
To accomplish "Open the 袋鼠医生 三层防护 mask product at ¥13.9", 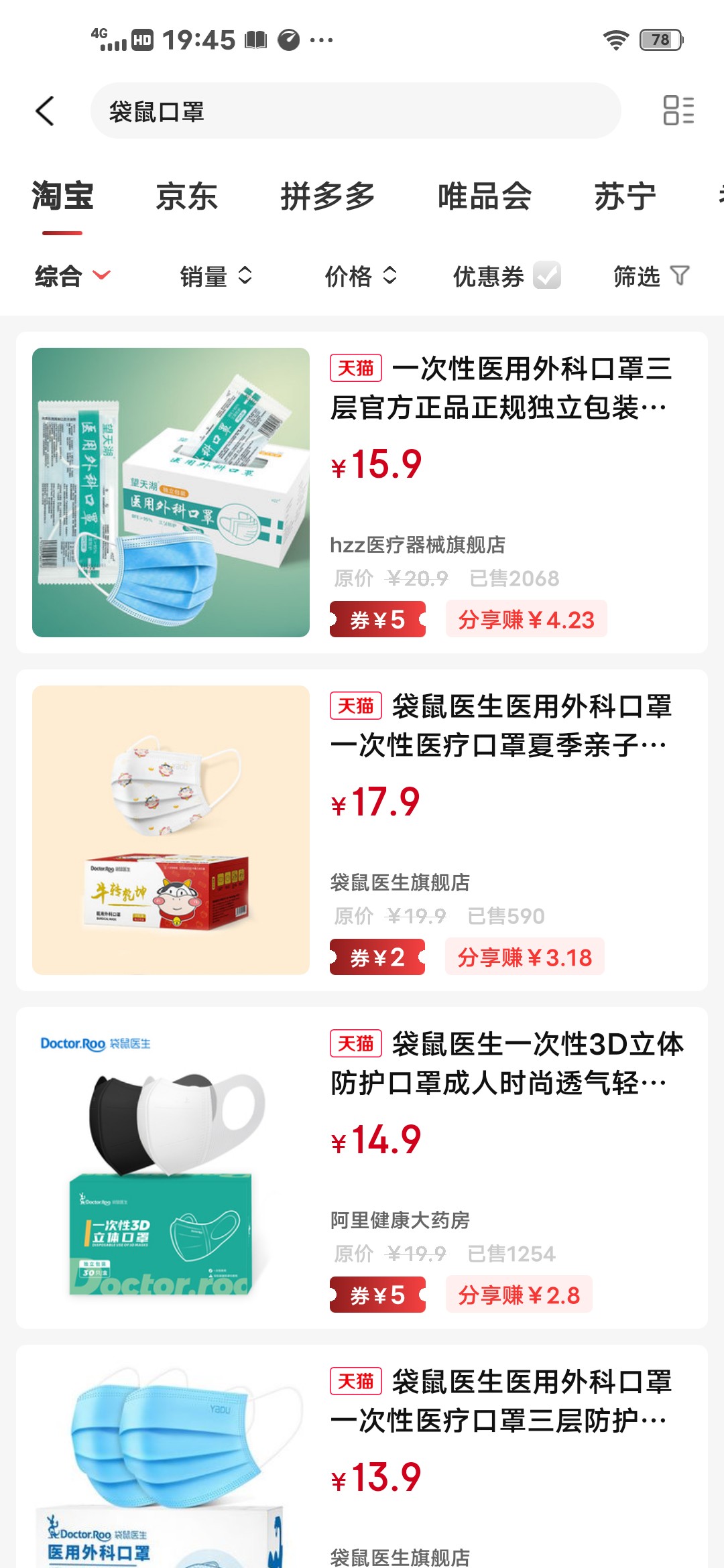I will (499, 1400).
